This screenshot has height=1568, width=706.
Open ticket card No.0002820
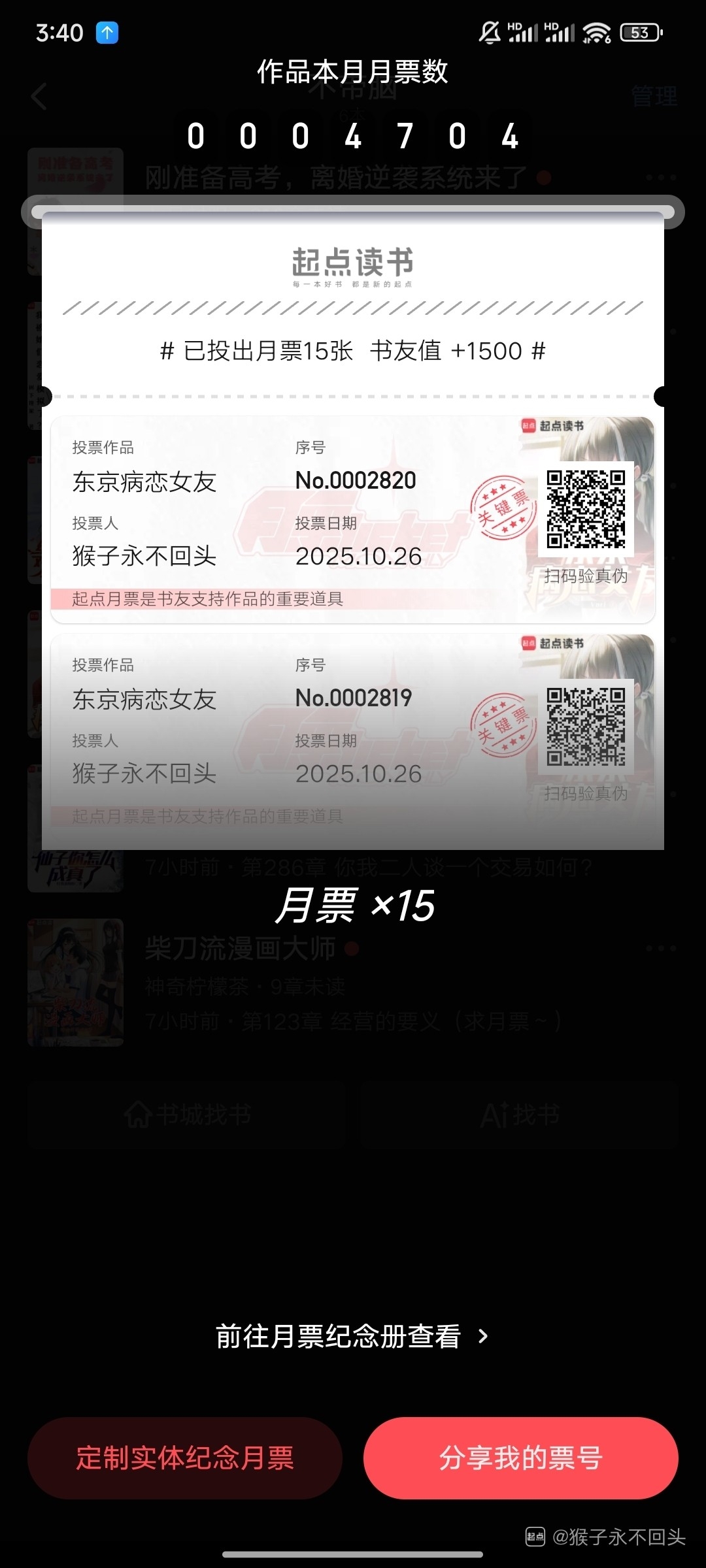353,519
